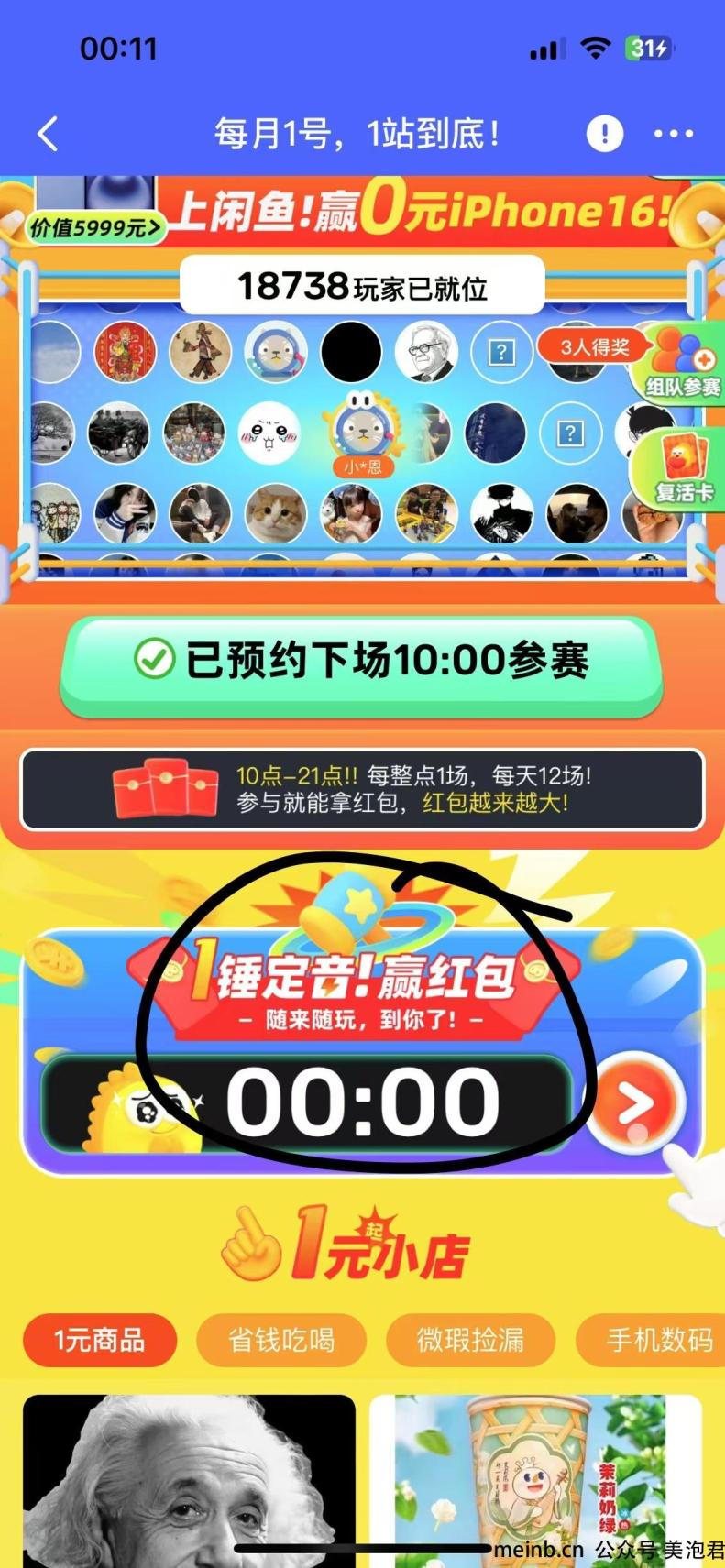725x1568 pixels.
Task: Open the 复活卡 revive card button
Action: tap(682, 469)
